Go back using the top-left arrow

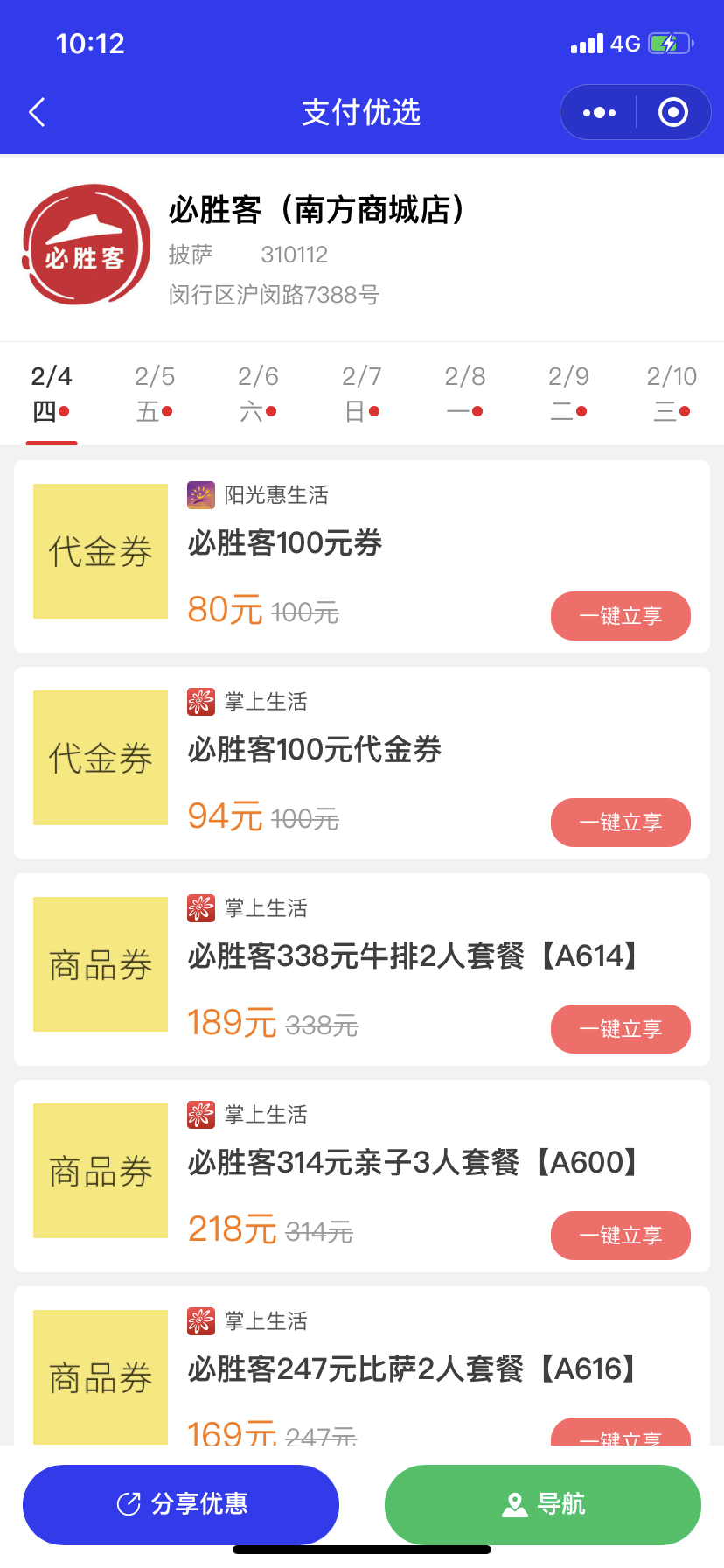37,112
